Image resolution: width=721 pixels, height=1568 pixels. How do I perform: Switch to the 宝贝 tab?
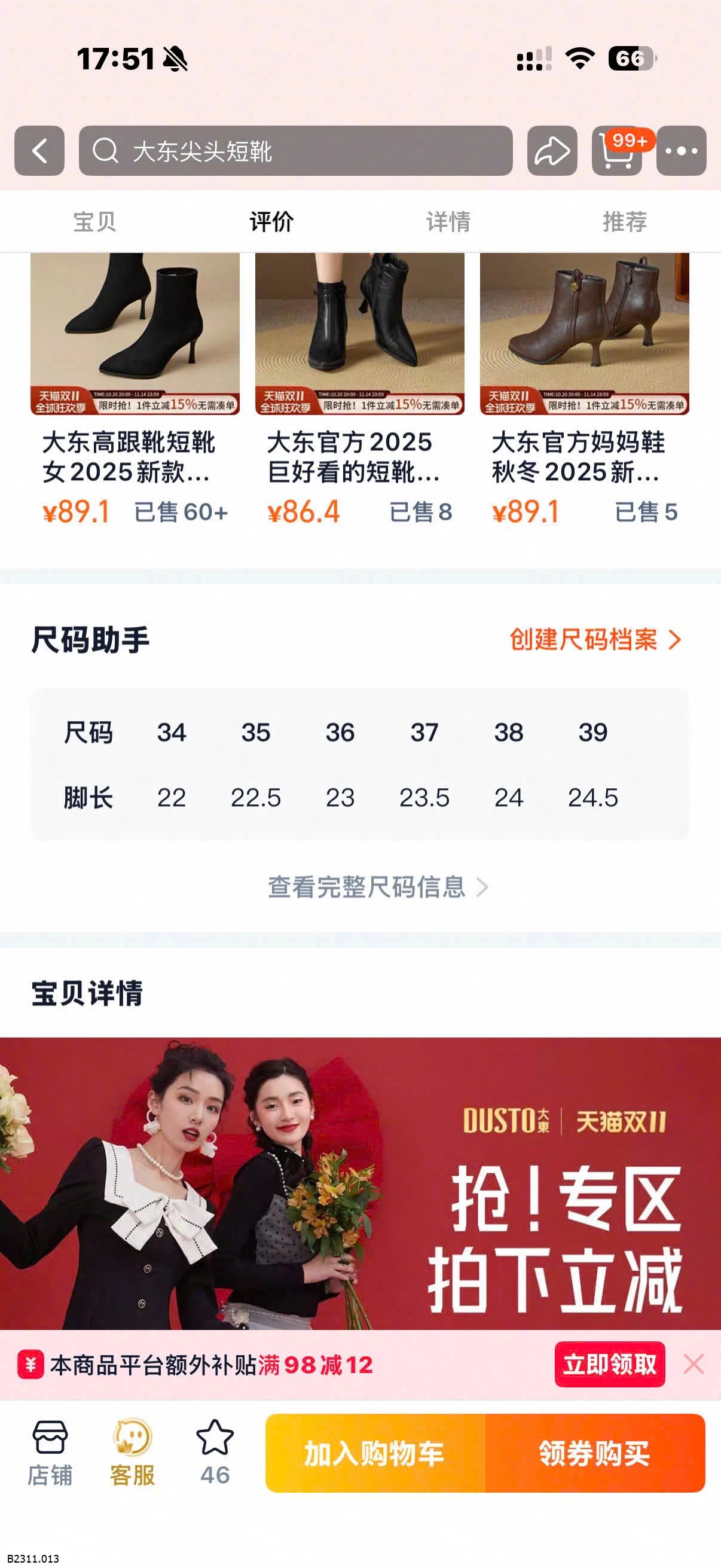94,221
